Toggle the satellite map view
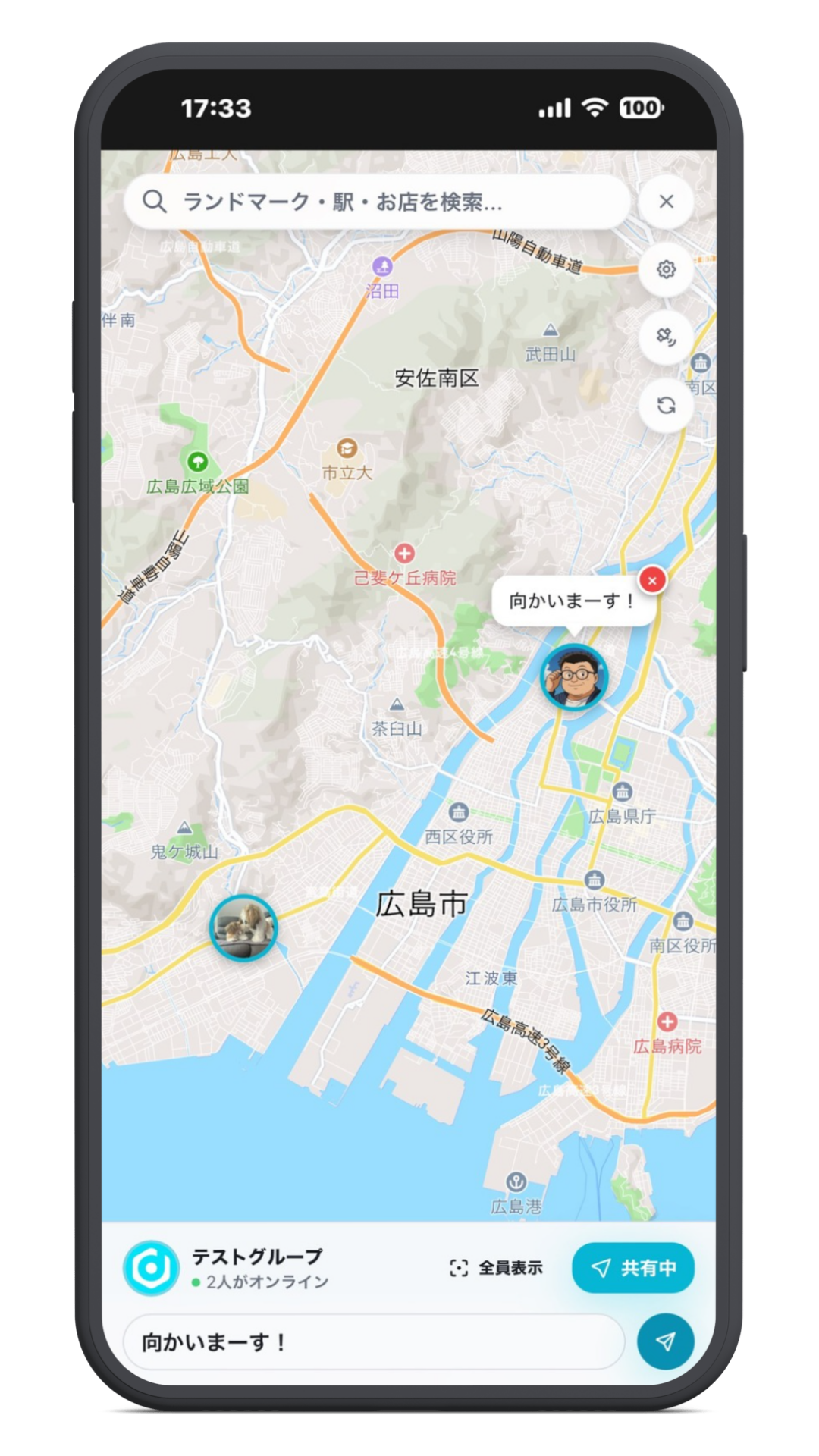This screenshot has width=819, height=1456. click(666, 337)
